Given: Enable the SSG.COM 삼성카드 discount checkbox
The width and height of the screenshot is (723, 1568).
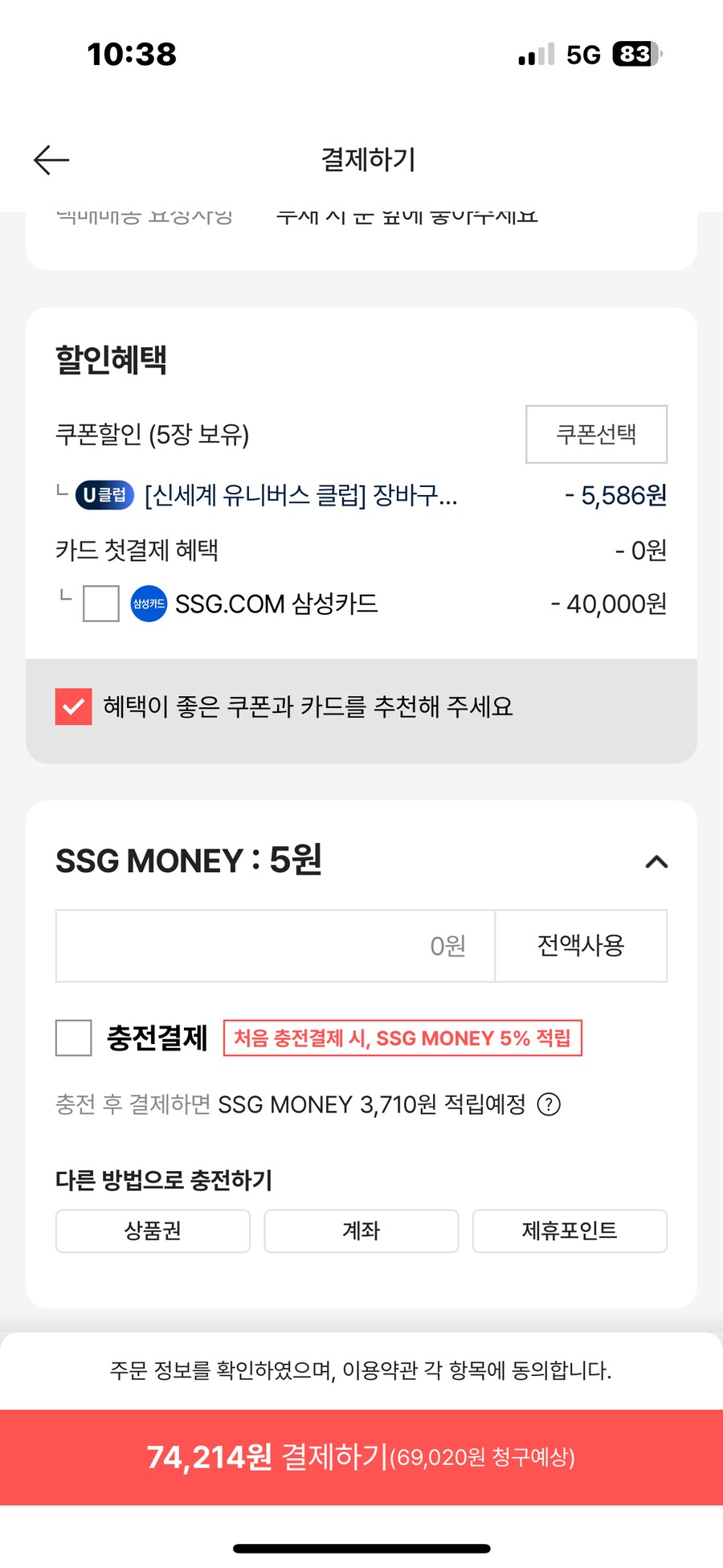Looking at the screenshot, I should click(x=100, y=604).
